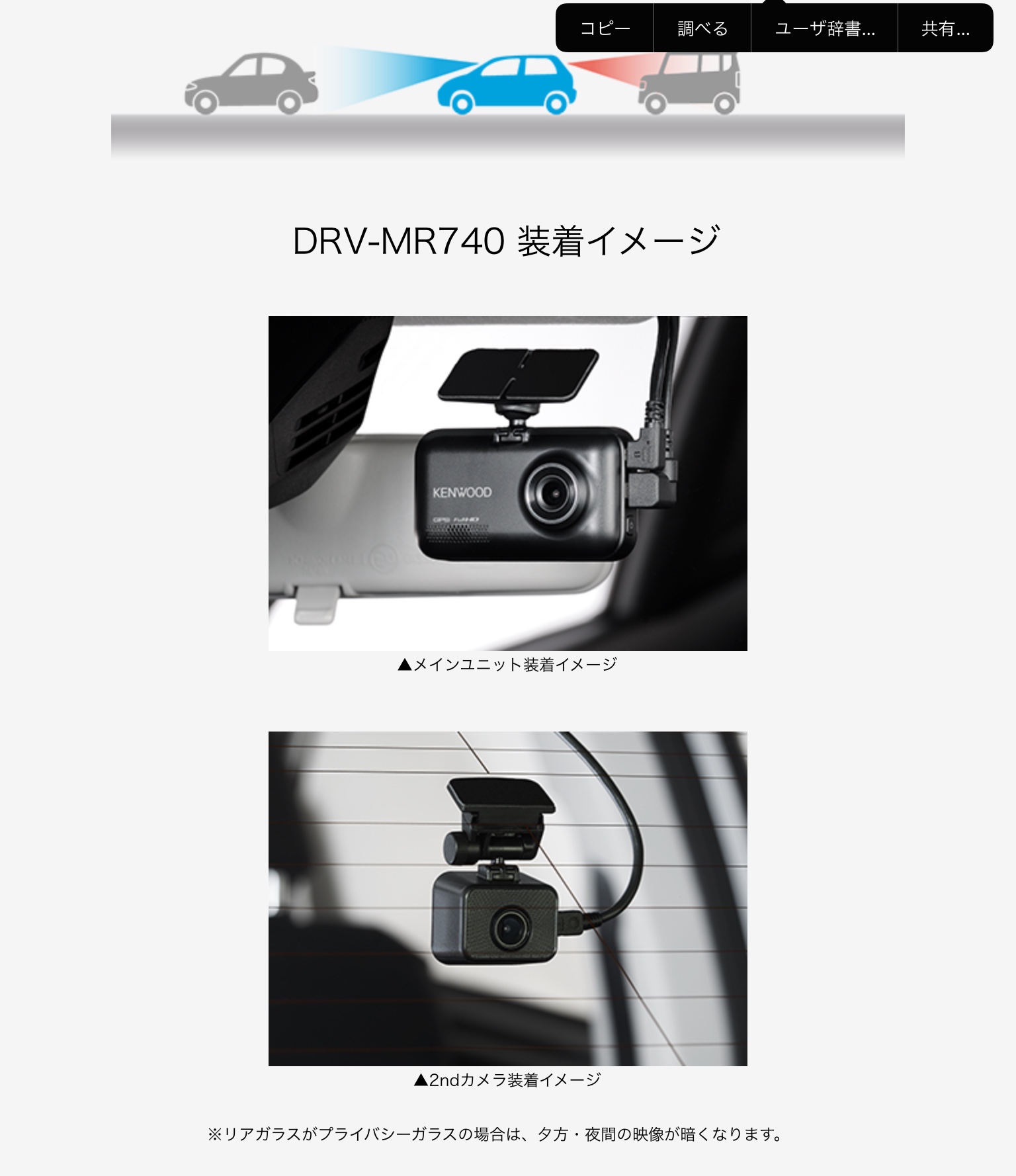Tap コピー in the selection menu

tap(605, 28)
